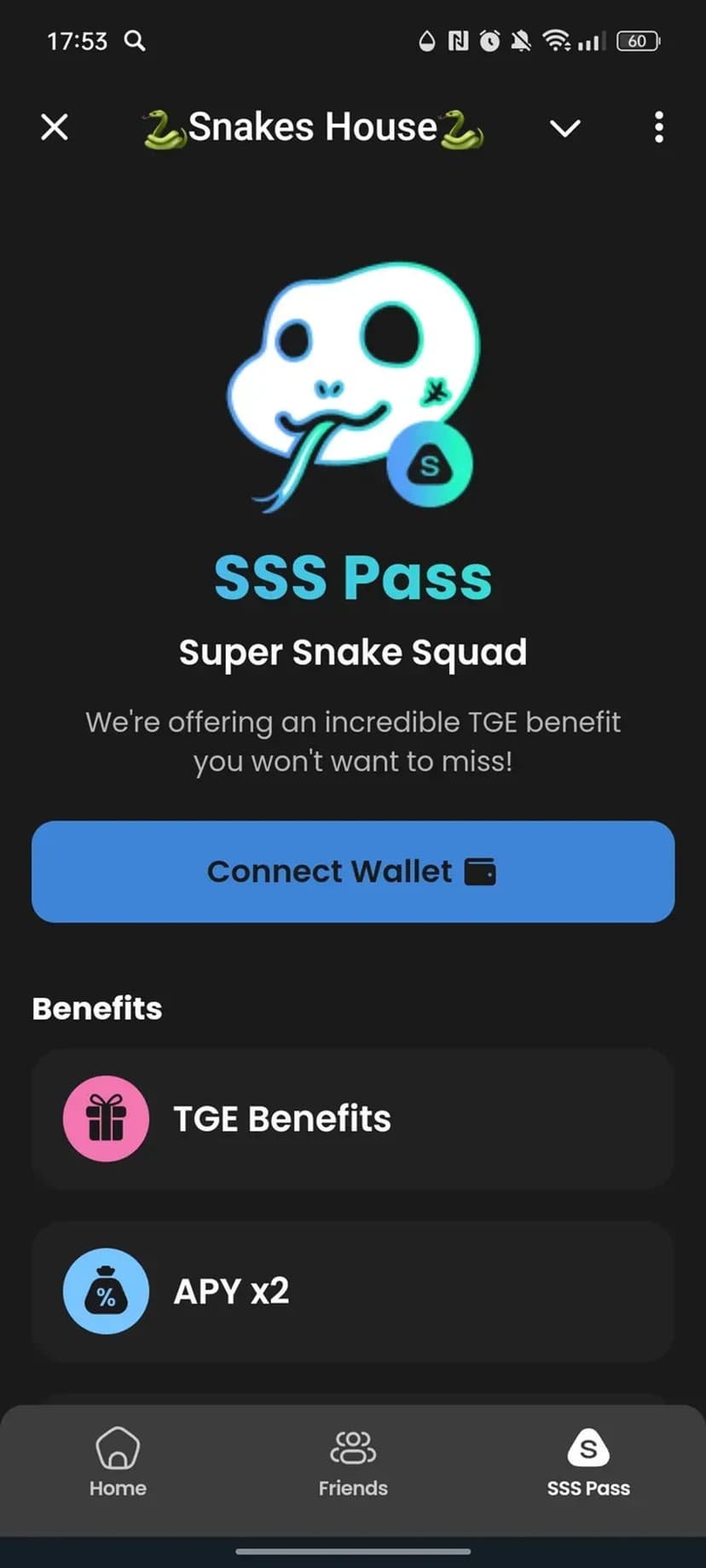Close the Snakes House mini app

coord(55,128)
